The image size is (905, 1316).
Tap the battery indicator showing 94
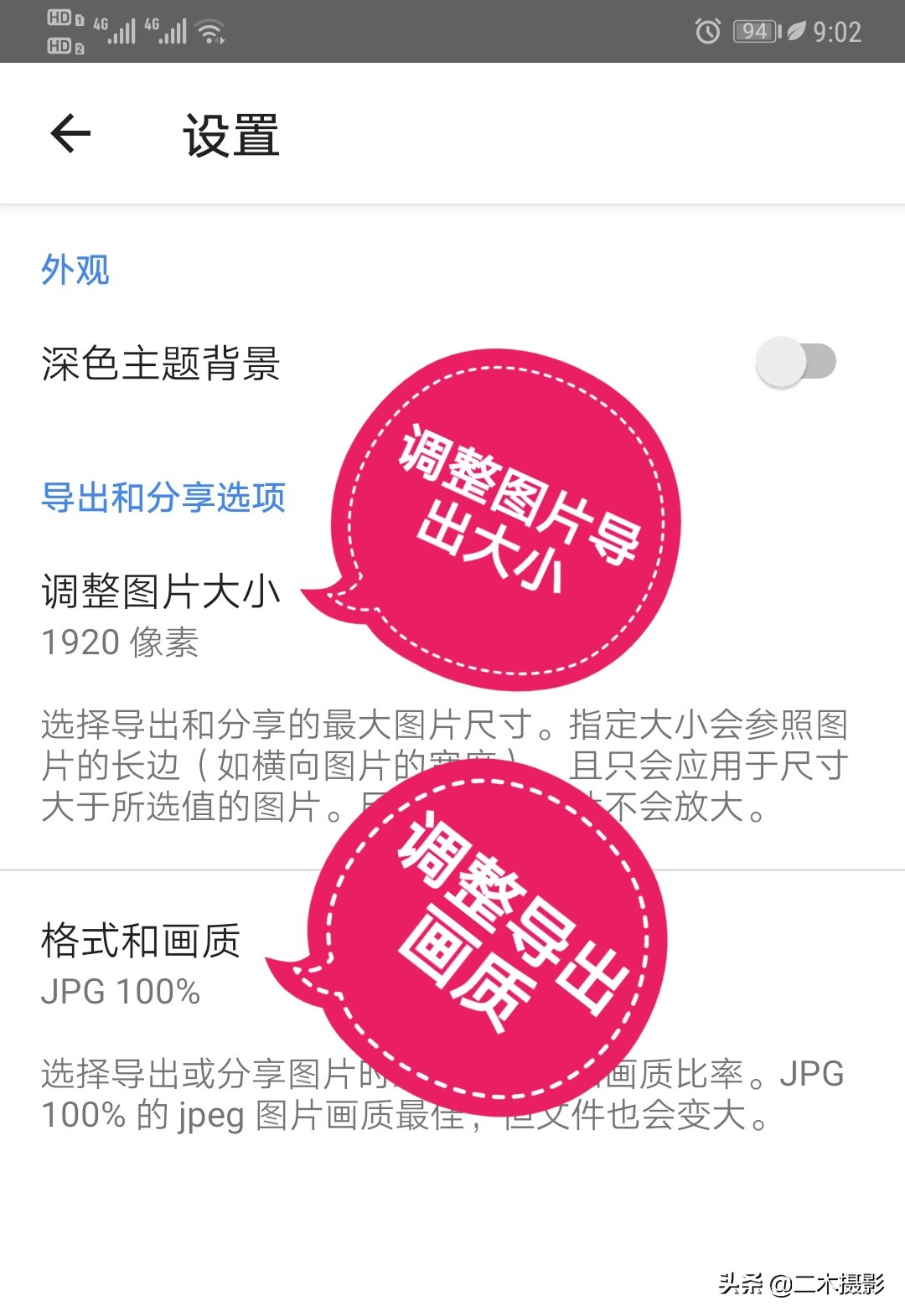pos(754,29)
